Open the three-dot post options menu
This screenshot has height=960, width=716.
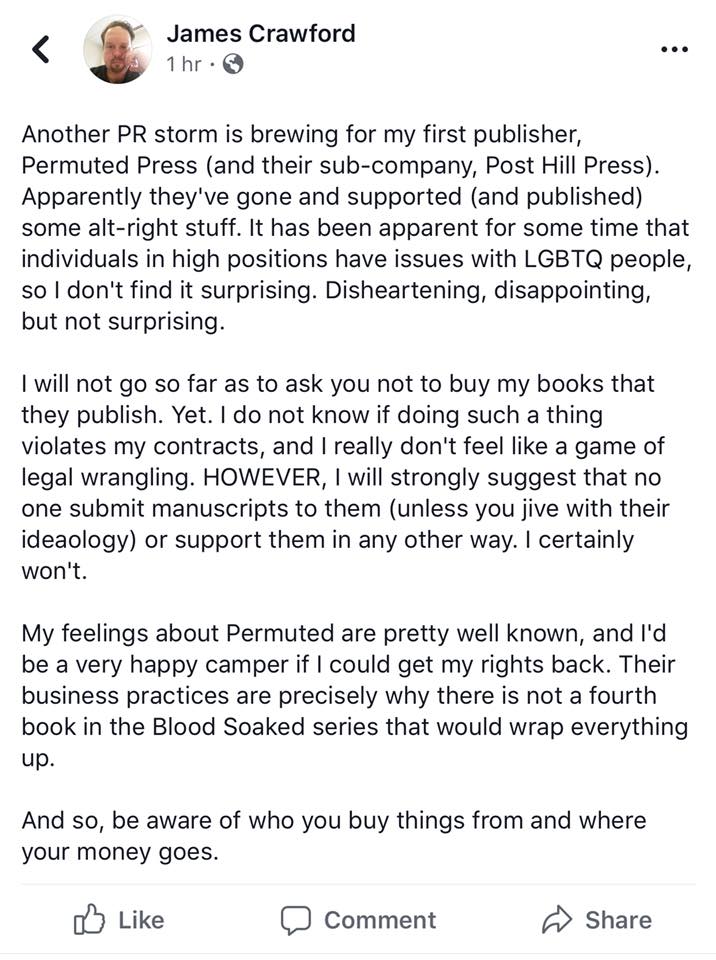pos(675,49)
